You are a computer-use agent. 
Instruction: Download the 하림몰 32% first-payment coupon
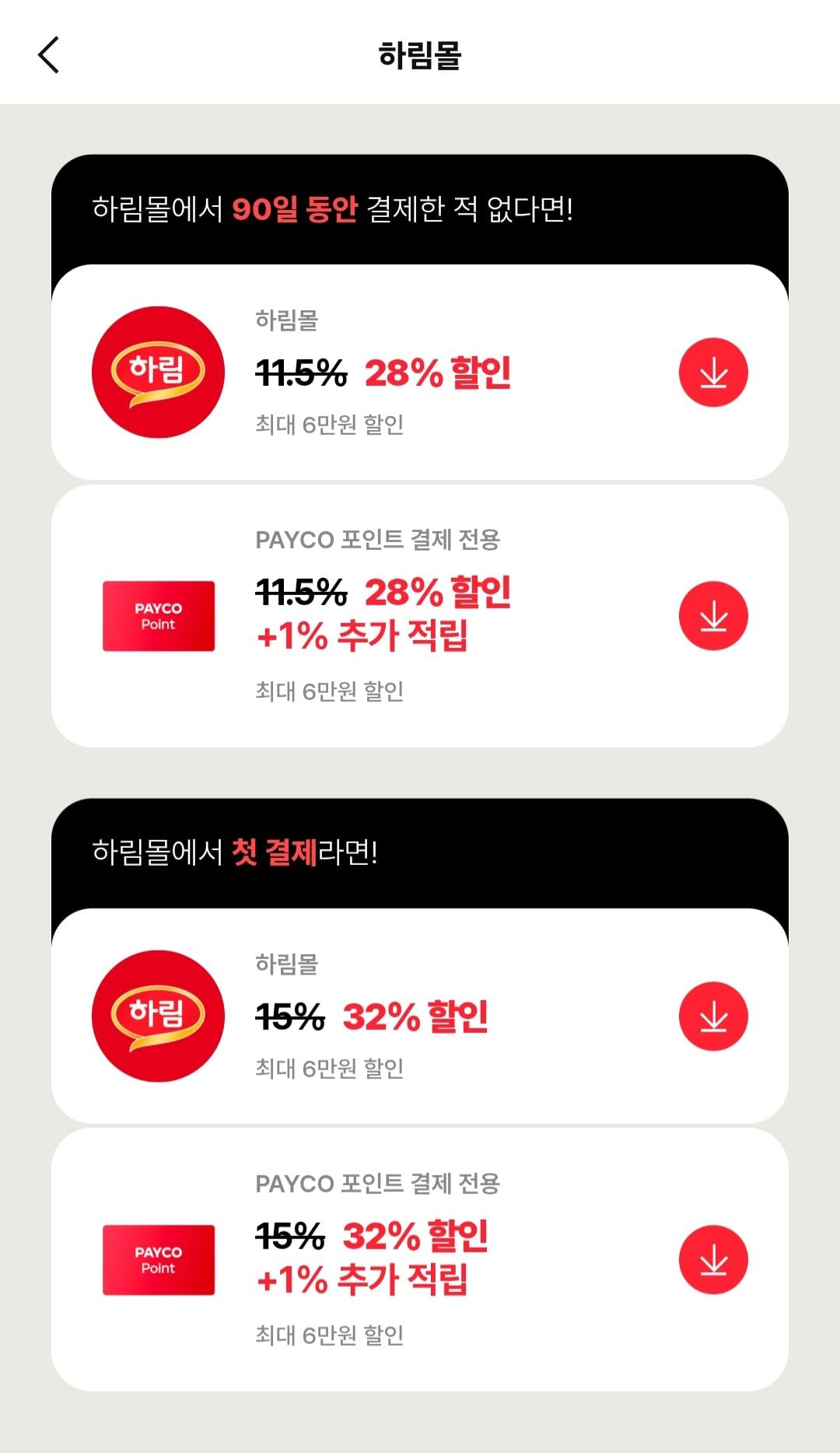[x=713, y=1017]
